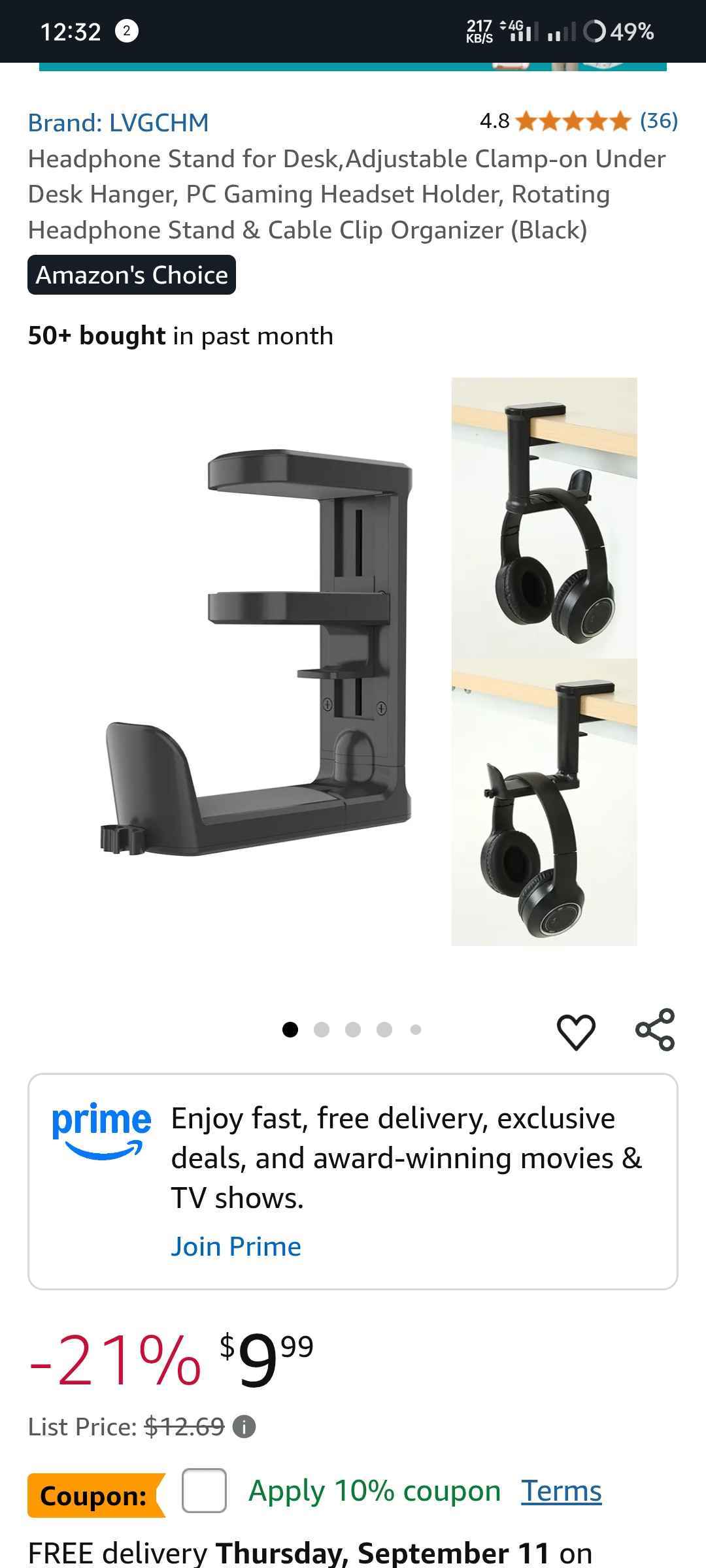Screen dimensions: 706x1568
Task: Open the LVGCHM brand link
Action: 118,123
